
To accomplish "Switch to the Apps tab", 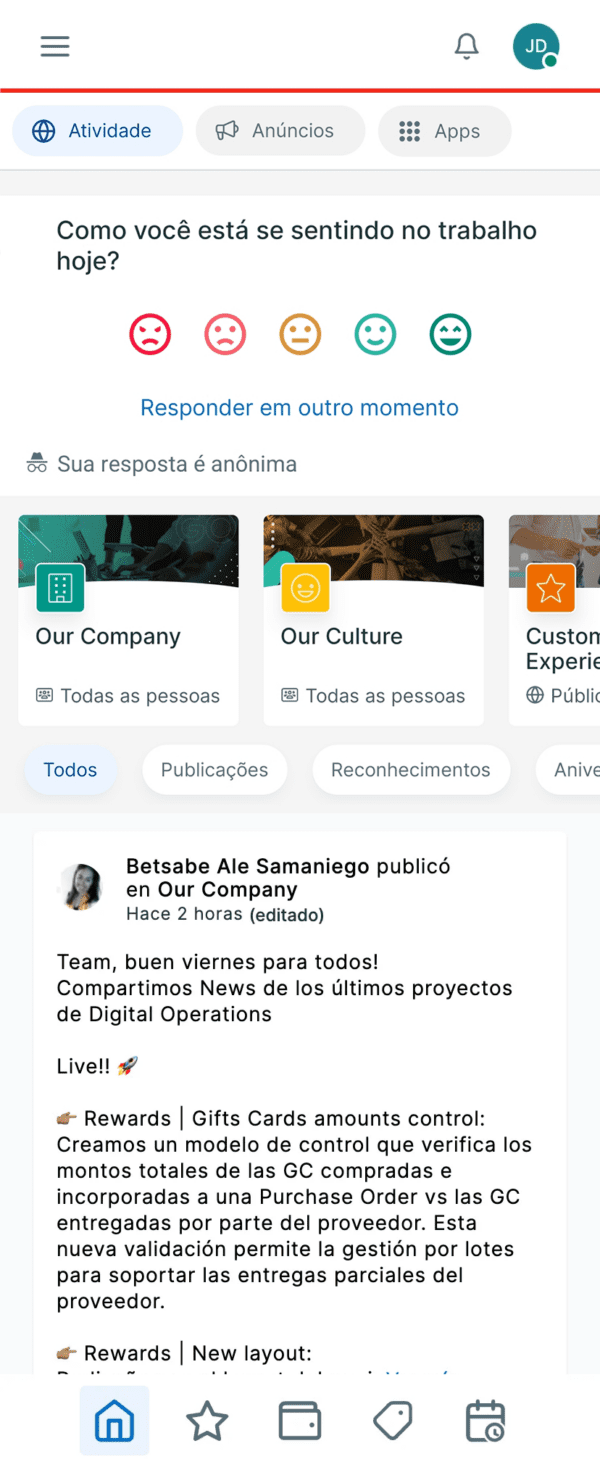I will coord(444,131).
